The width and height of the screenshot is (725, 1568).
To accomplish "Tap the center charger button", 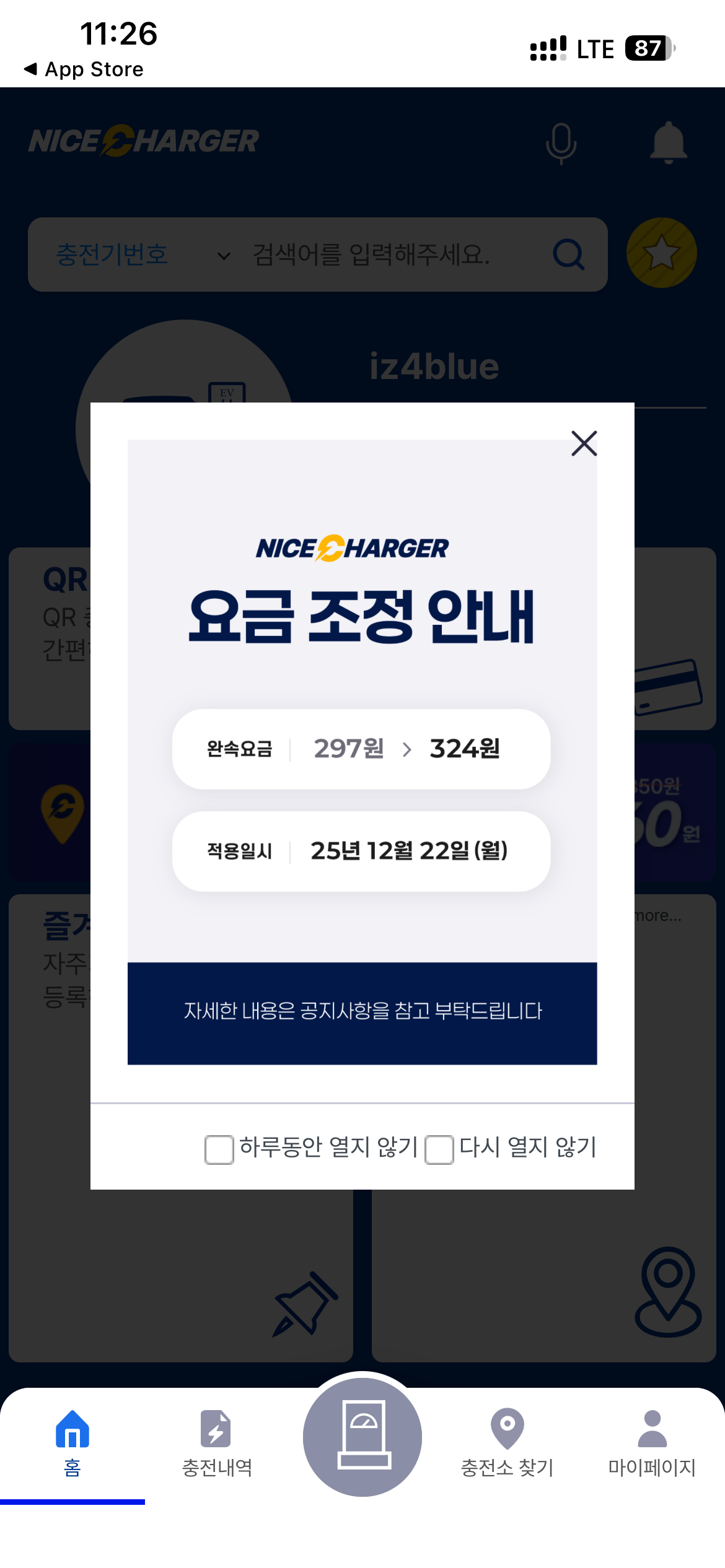I will 362,1434.
